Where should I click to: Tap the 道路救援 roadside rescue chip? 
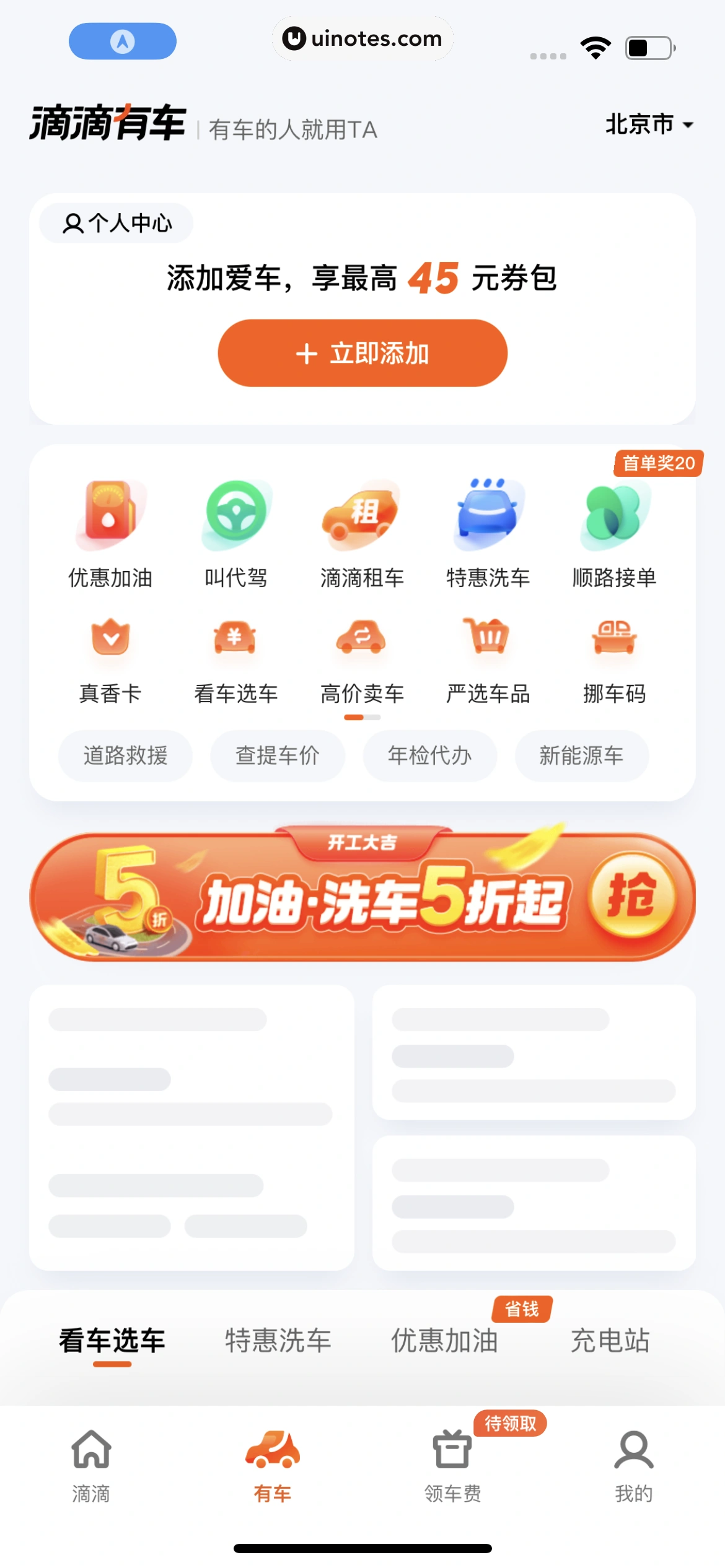click(x=125, y=756)
